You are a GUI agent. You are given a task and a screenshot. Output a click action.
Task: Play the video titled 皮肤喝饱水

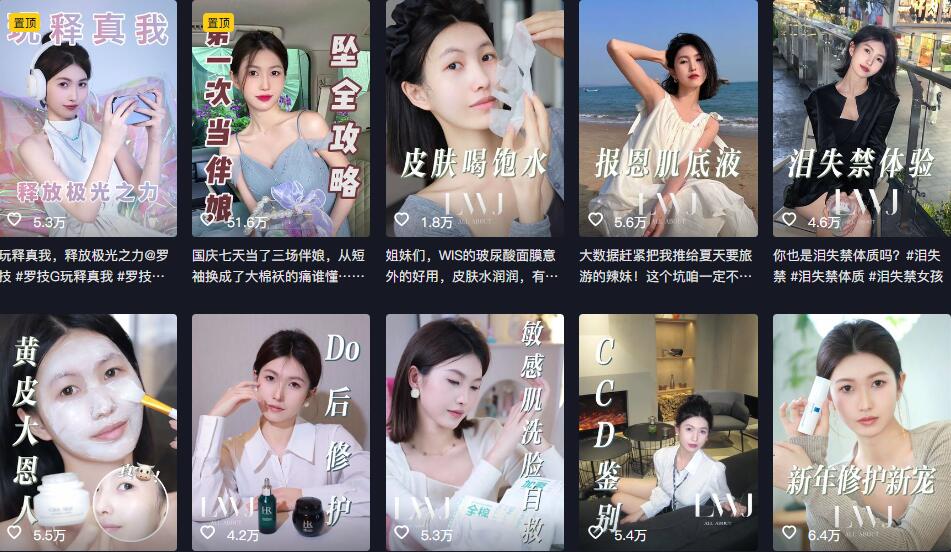click(474, 118)
